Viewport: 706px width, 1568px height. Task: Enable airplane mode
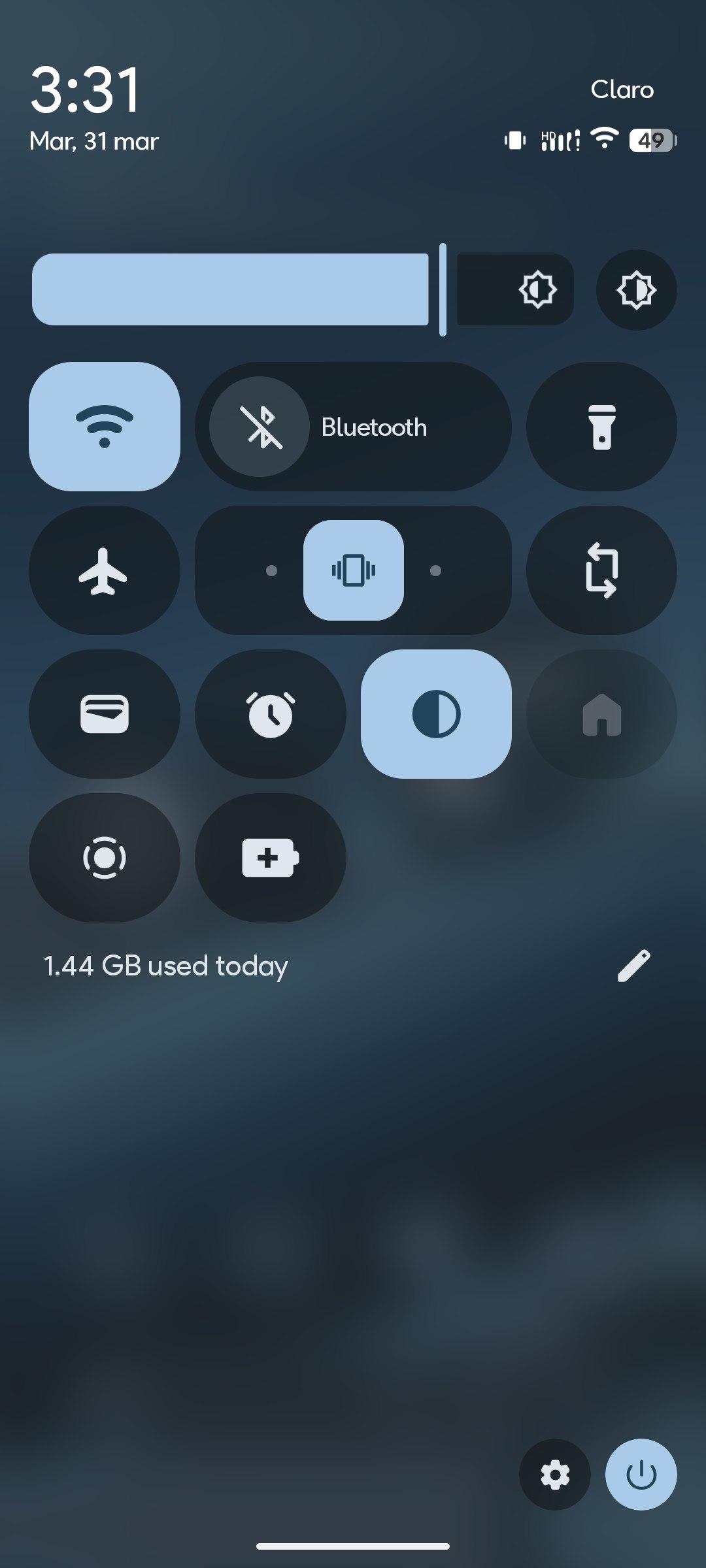pyautogui.click(x=105, y=570)
